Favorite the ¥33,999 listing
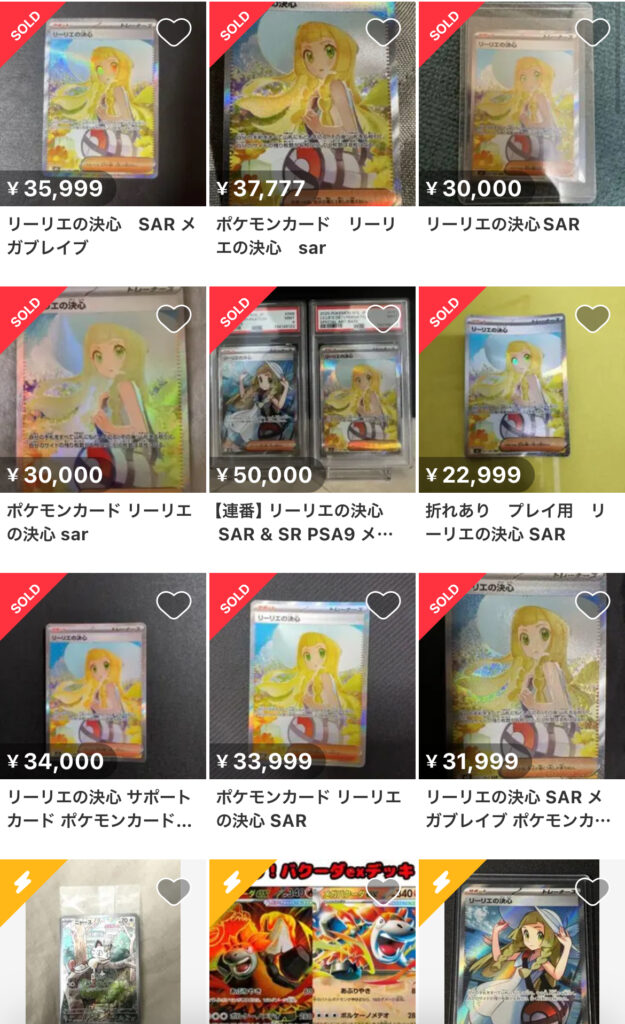This screenshot has height=1024, width=625. 383,604
